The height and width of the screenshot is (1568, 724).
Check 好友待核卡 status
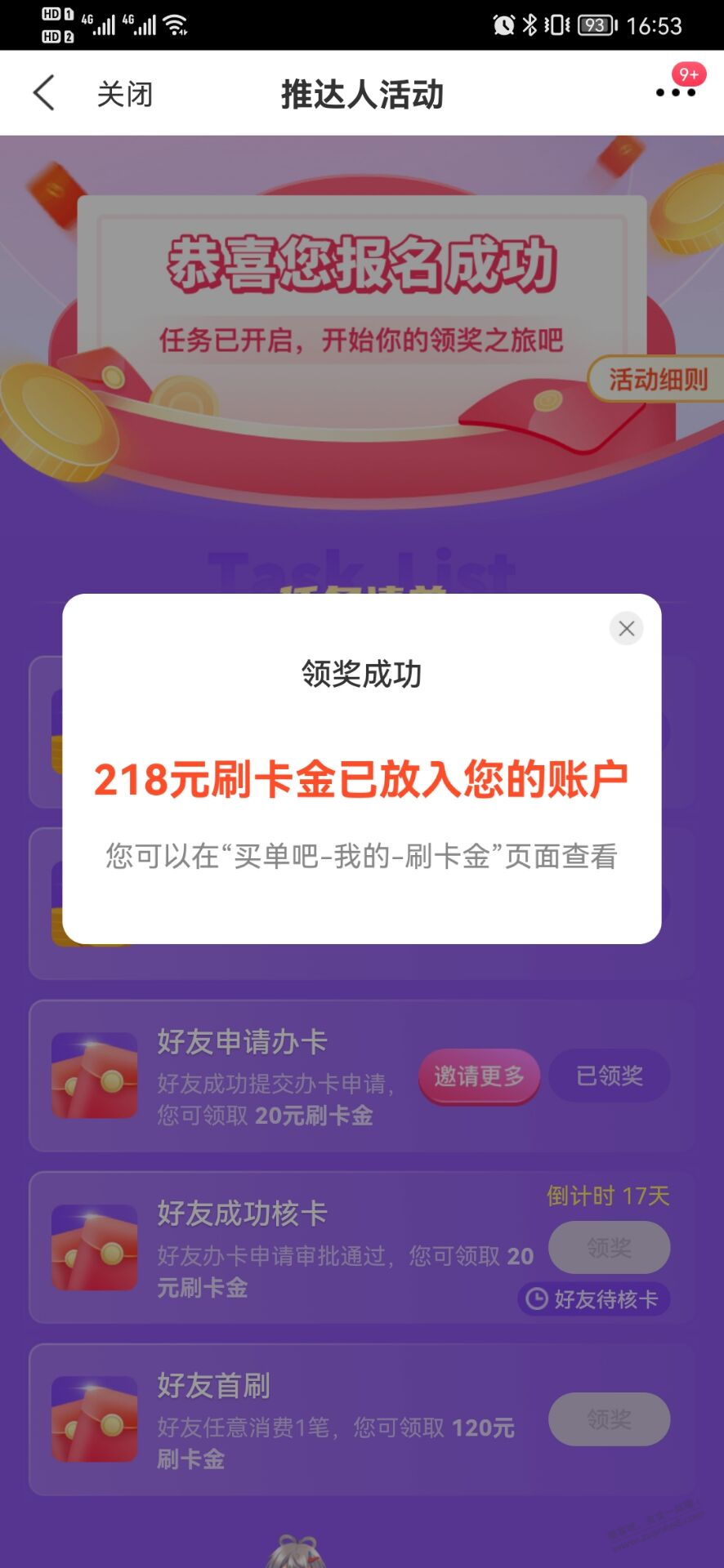click(x=594, y=1298)
